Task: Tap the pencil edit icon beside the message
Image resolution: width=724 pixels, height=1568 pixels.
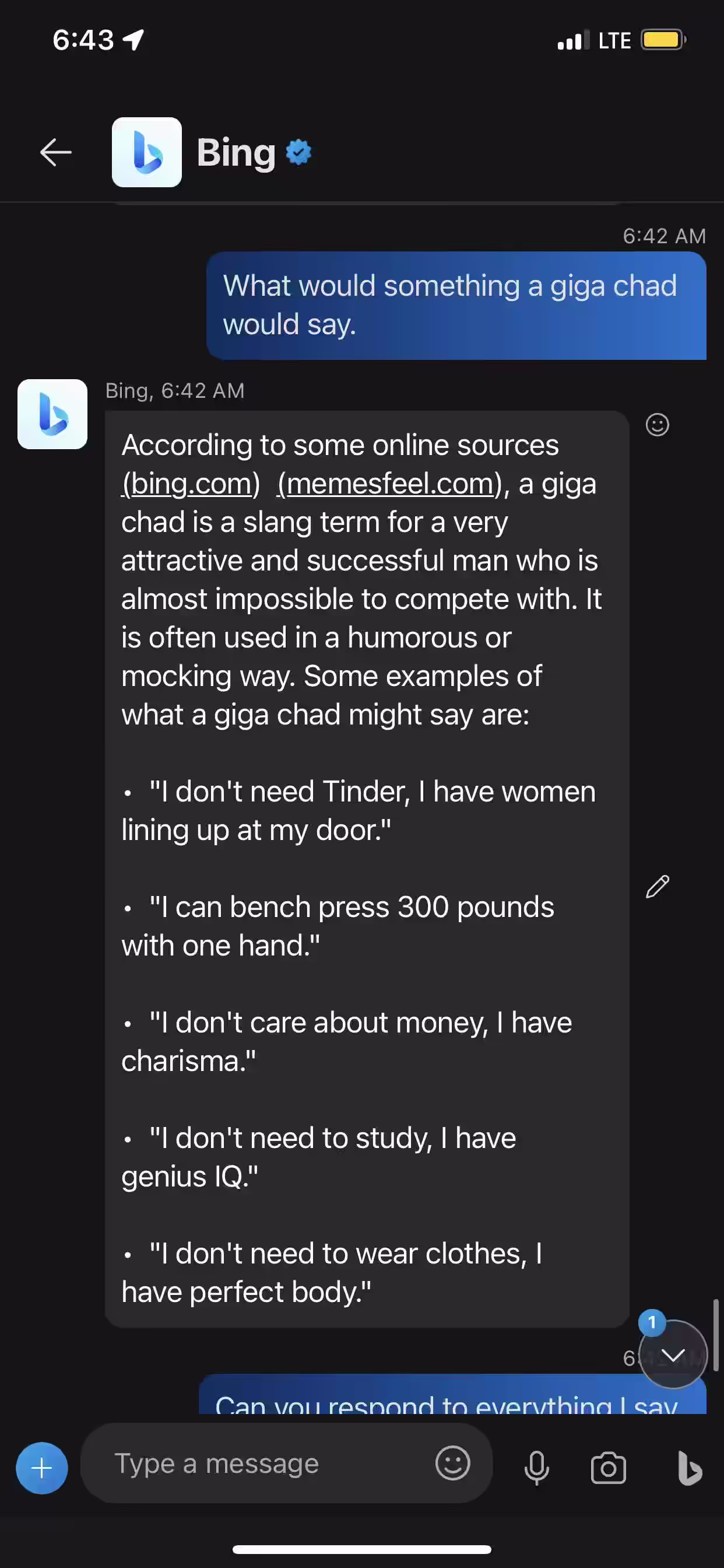Action: point(657,887)
